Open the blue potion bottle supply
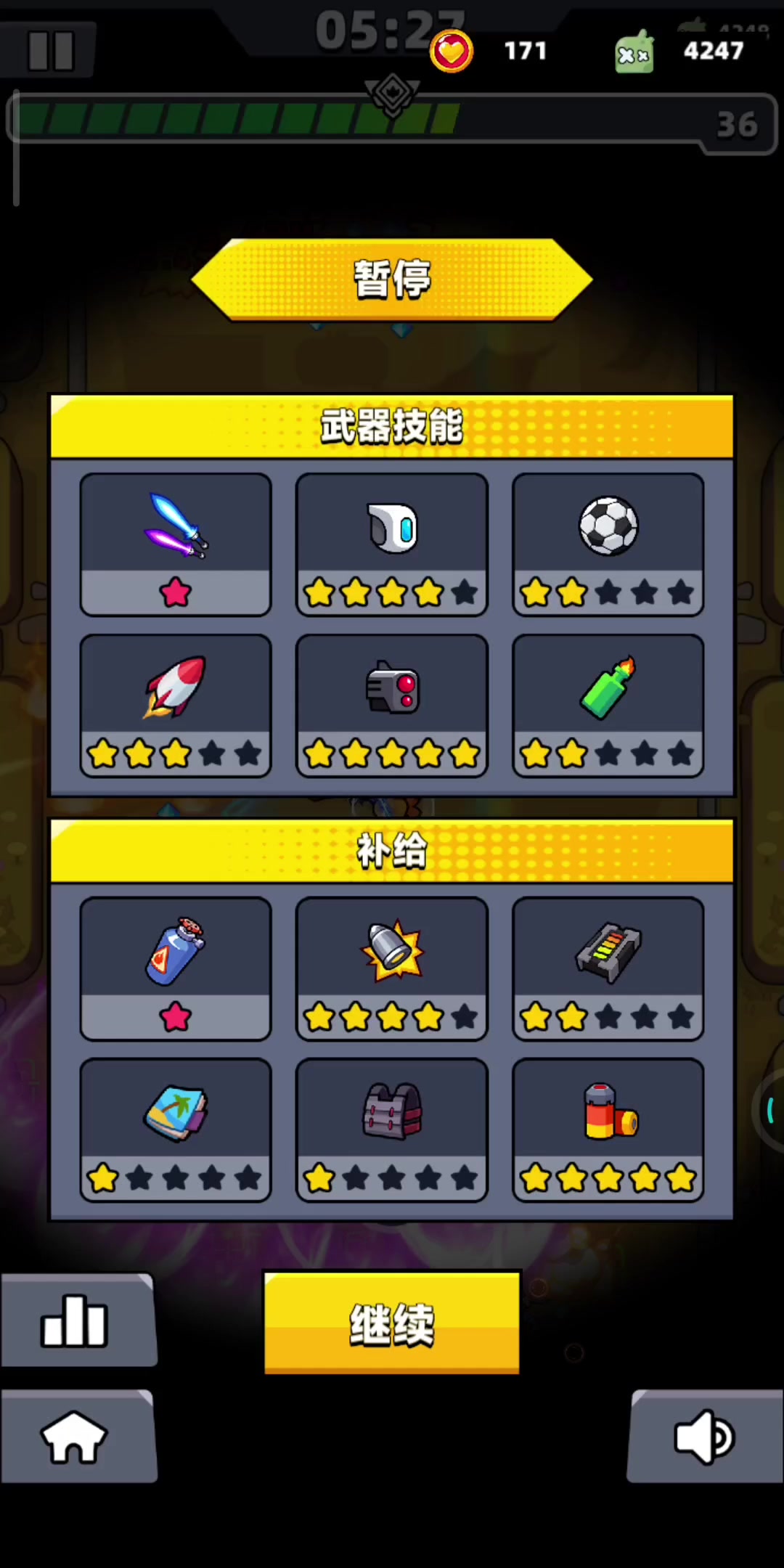 point(176,968)
